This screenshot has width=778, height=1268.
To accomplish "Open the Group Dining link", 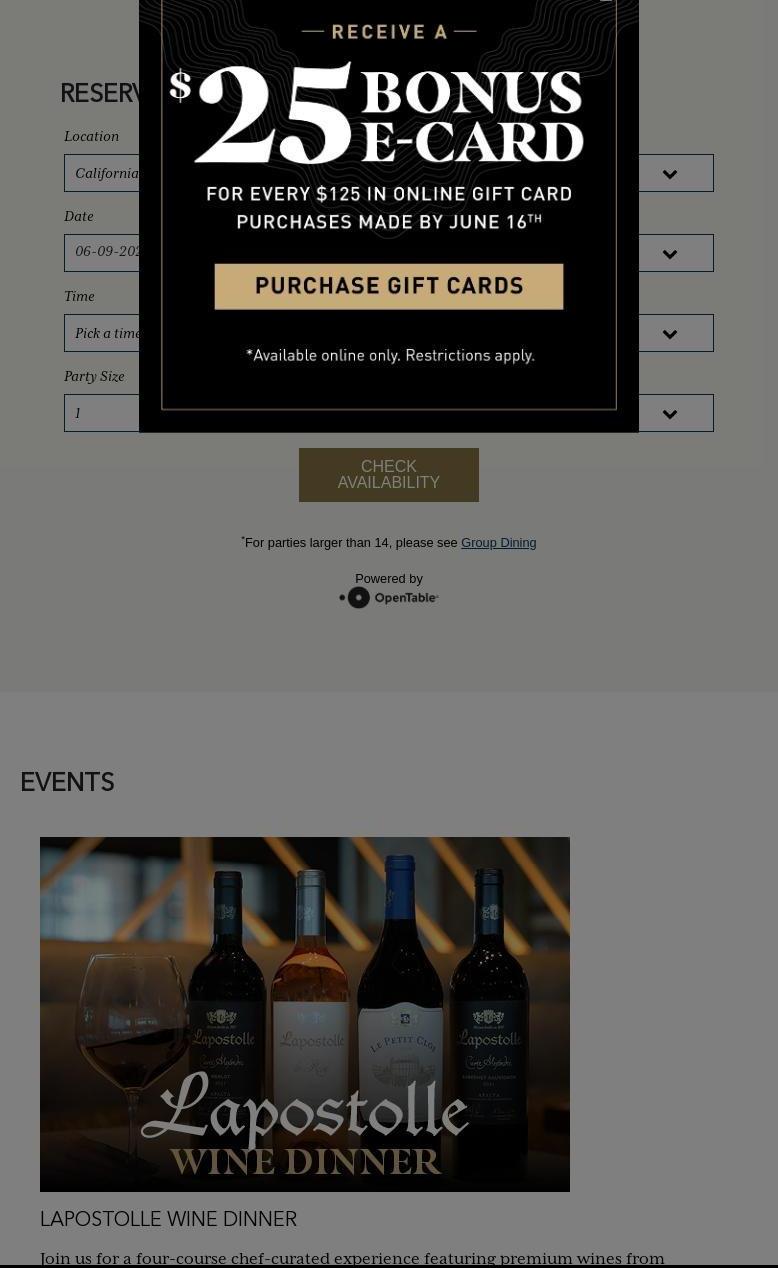I will point(498,543).
